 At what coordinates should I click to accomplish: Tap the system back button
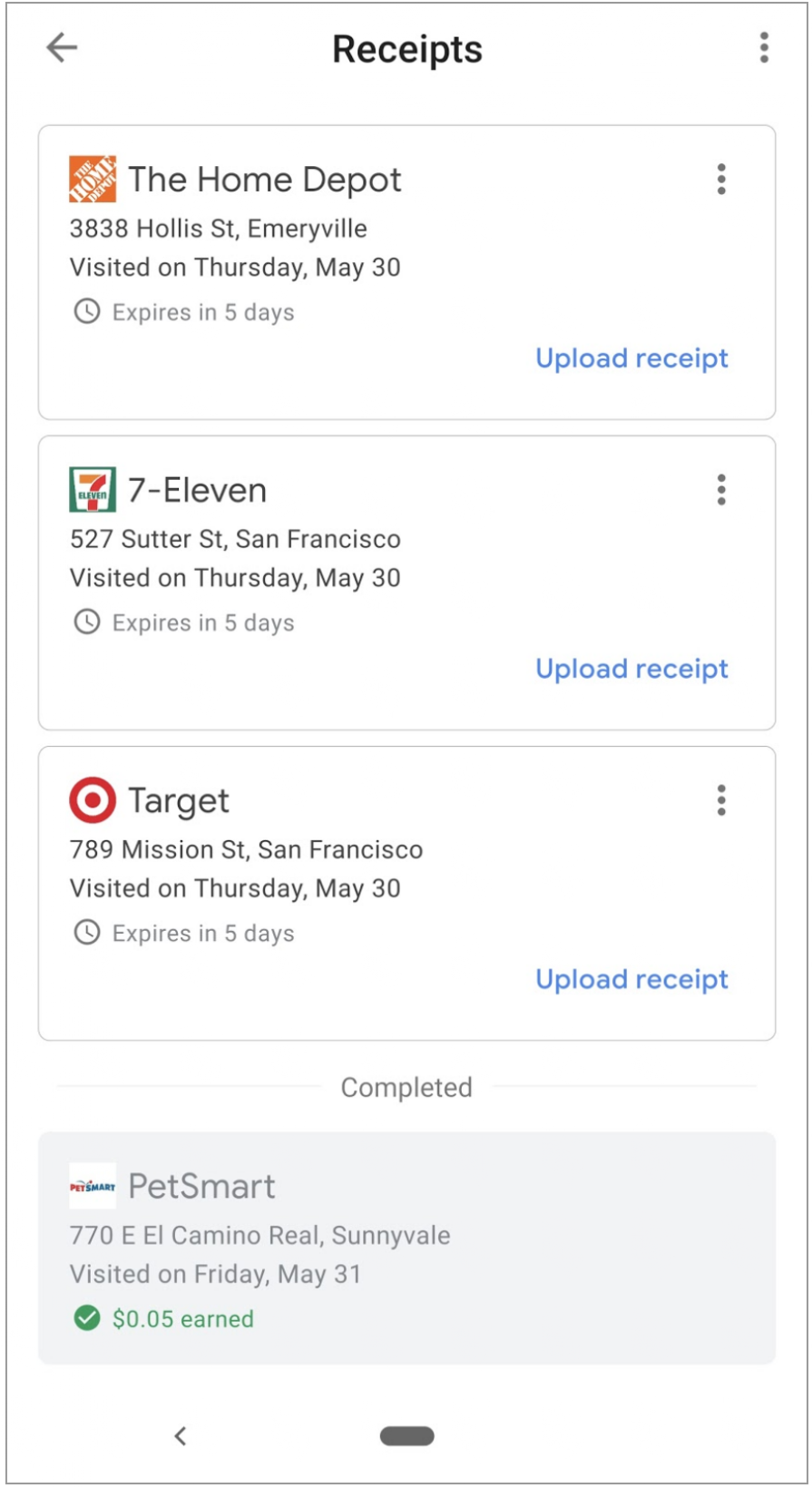(x=181, y=1435)
